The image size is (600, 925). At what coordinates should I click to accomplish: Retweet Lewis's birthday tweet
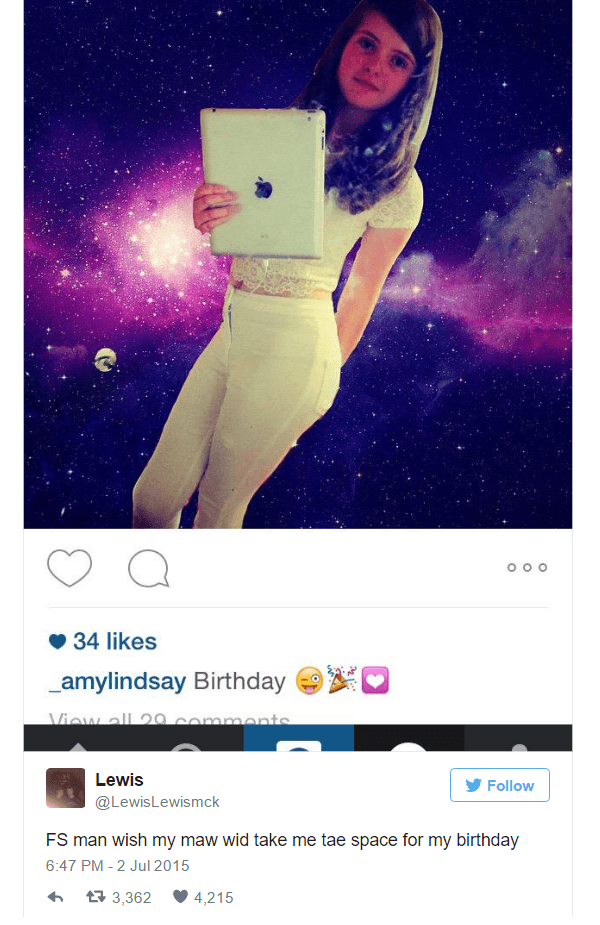(96, 897)
